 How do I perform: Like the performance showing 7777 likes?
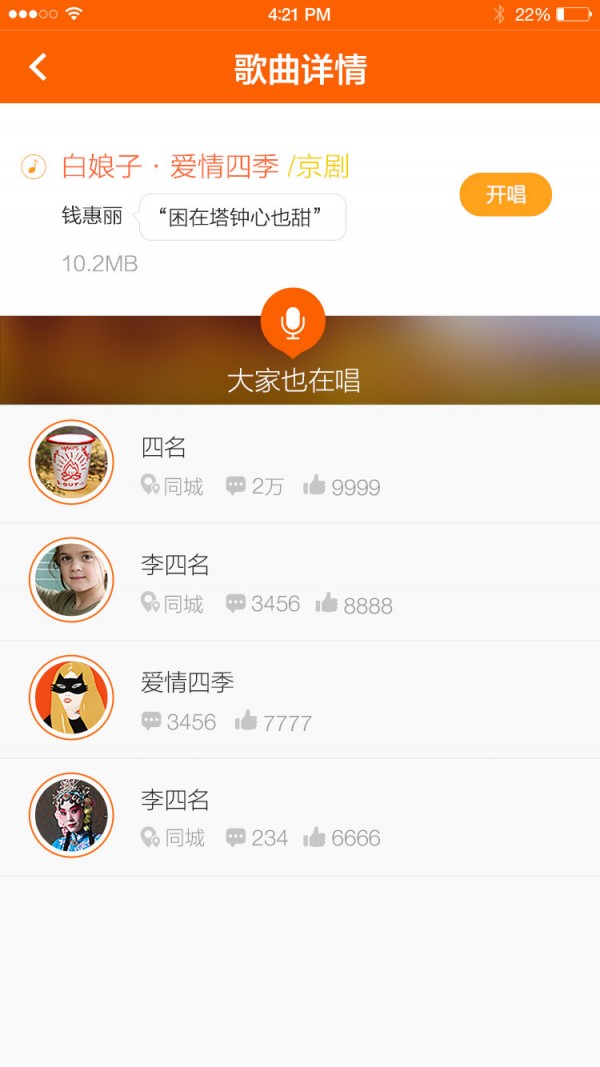tap(246, 721)
